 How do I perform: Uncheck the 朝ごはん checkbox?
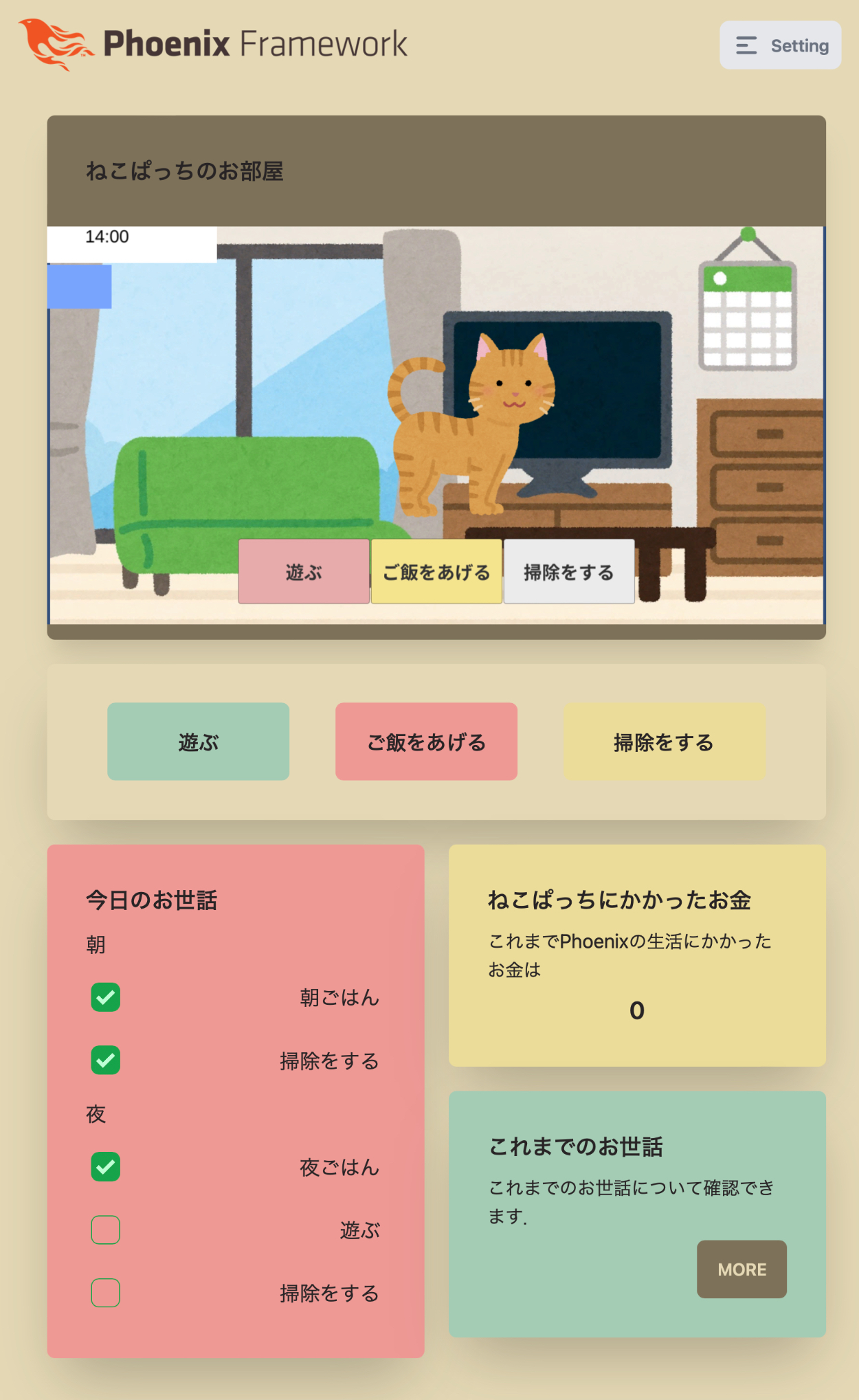pos(106,997)
